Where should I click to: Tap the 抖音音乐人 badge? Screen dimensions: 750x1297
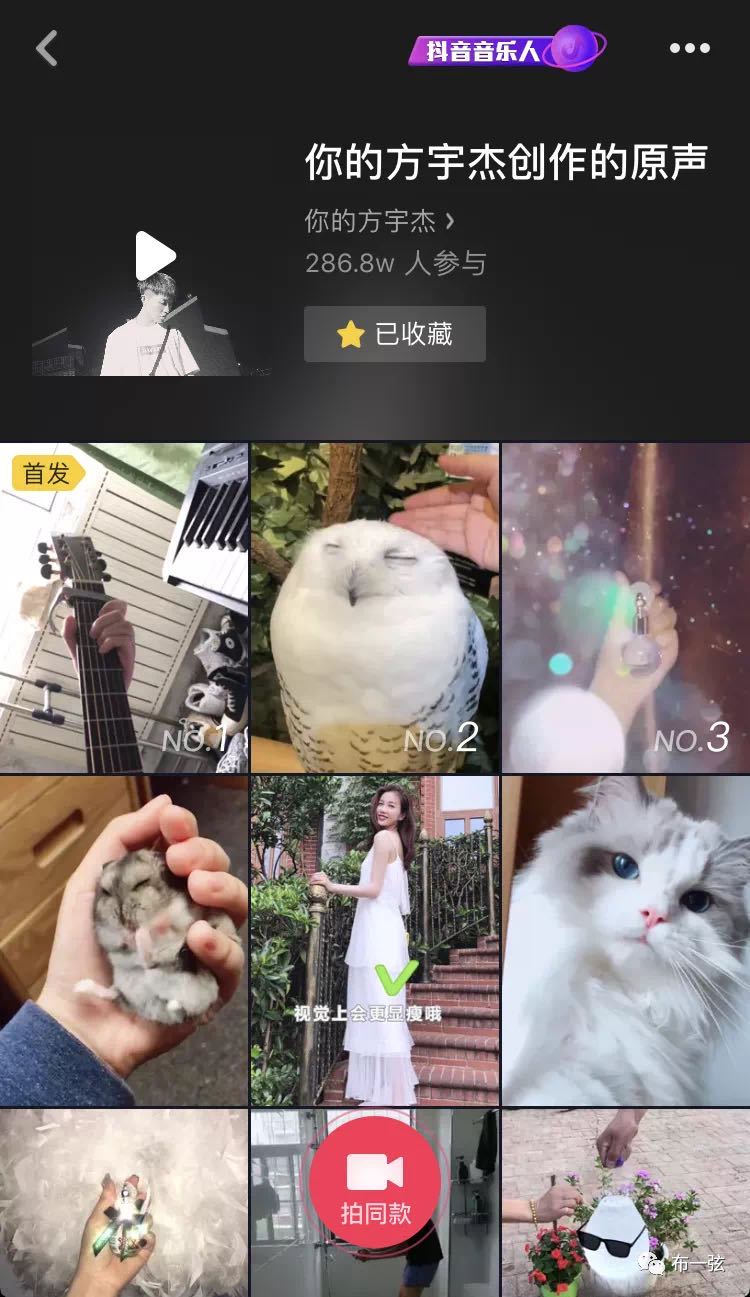(506, 49)
